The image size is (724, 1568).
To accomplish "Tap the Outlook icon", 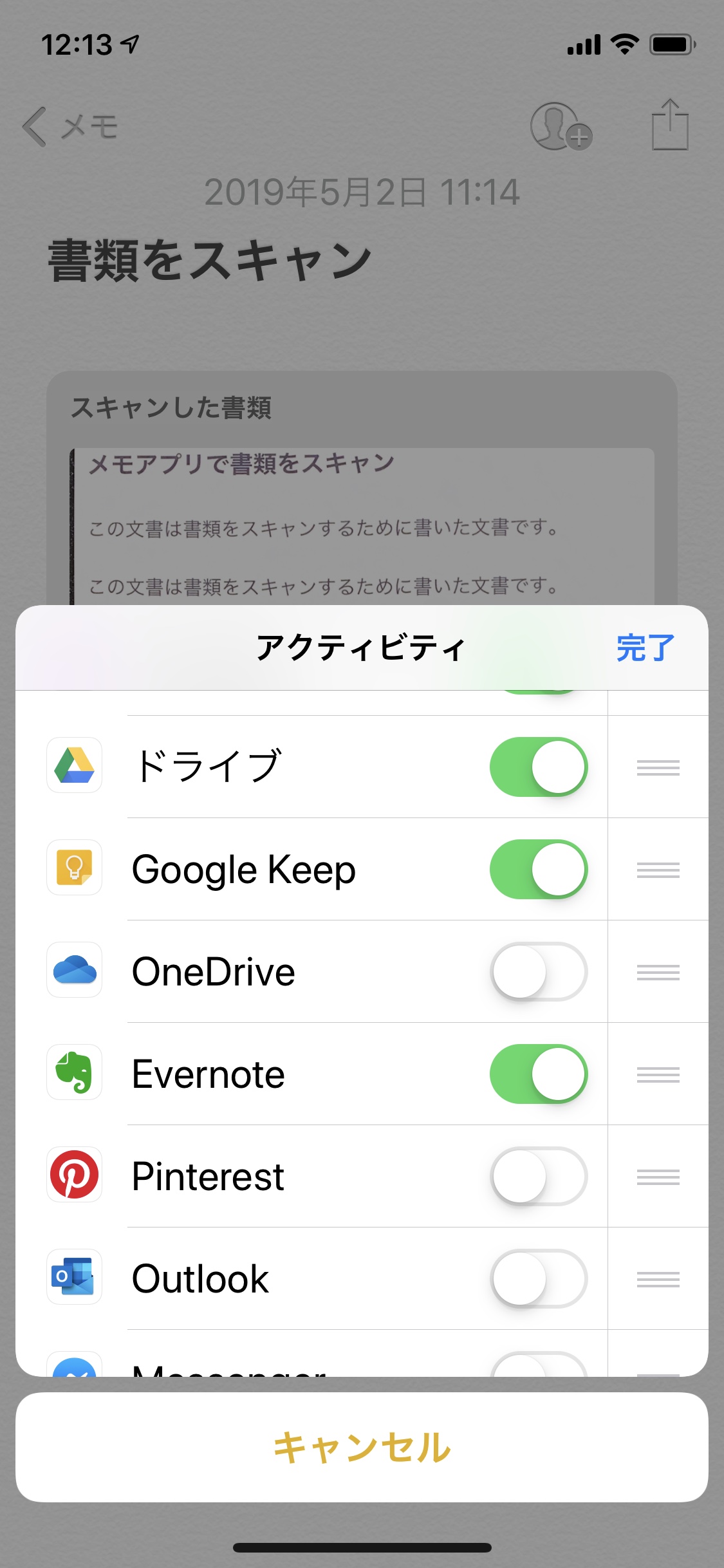I will point(73,1278).
